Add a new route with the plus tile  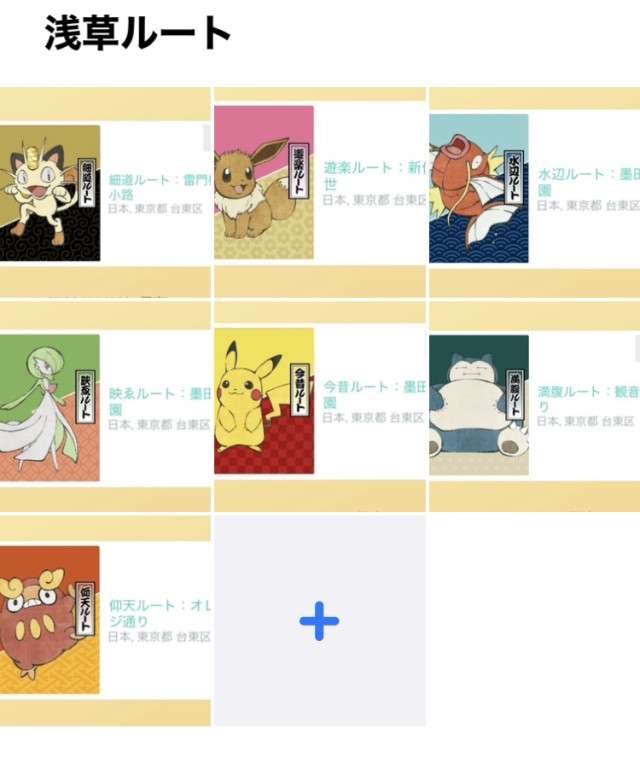pyautogui.click(x=319, y=621)
